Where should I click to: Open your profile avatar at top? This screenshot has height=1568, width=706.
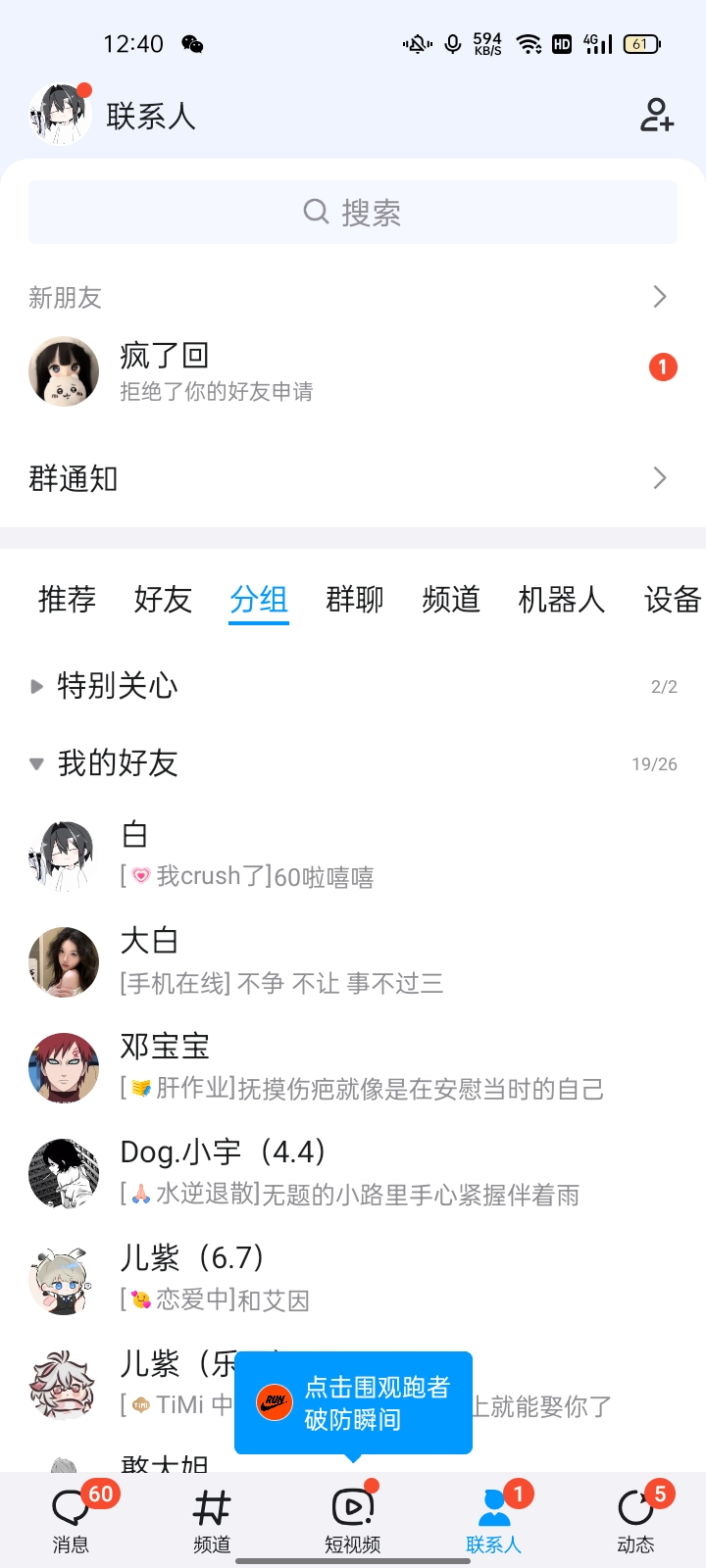(60, 115)
